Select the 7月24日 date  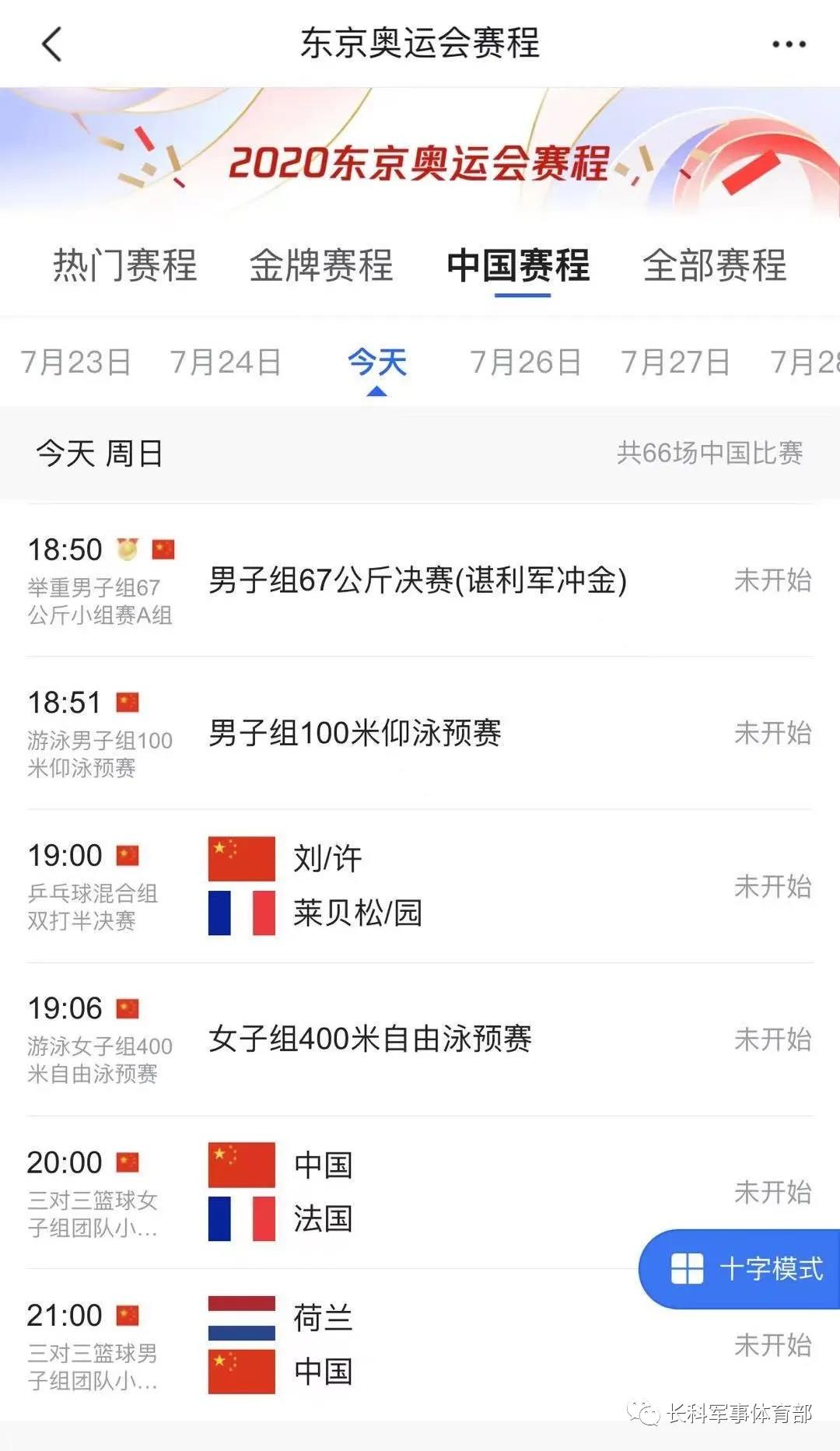click(x=226, y=363)
